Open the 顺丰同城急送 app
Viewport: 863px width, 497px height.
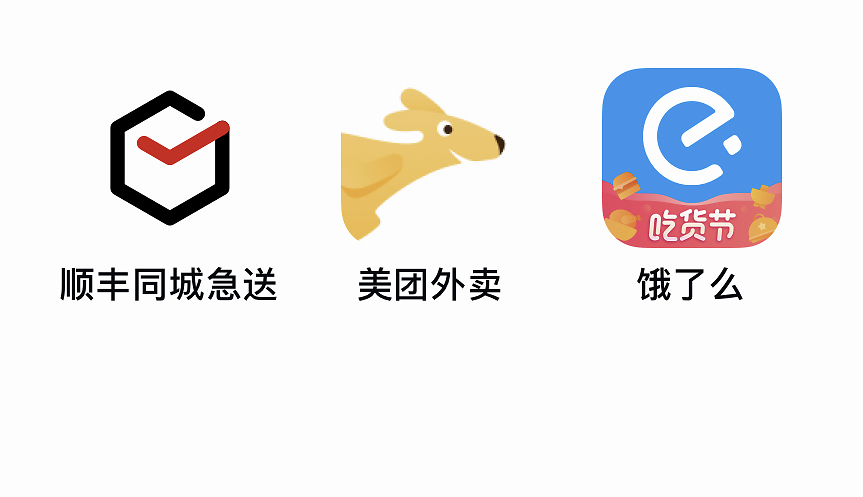170,157
